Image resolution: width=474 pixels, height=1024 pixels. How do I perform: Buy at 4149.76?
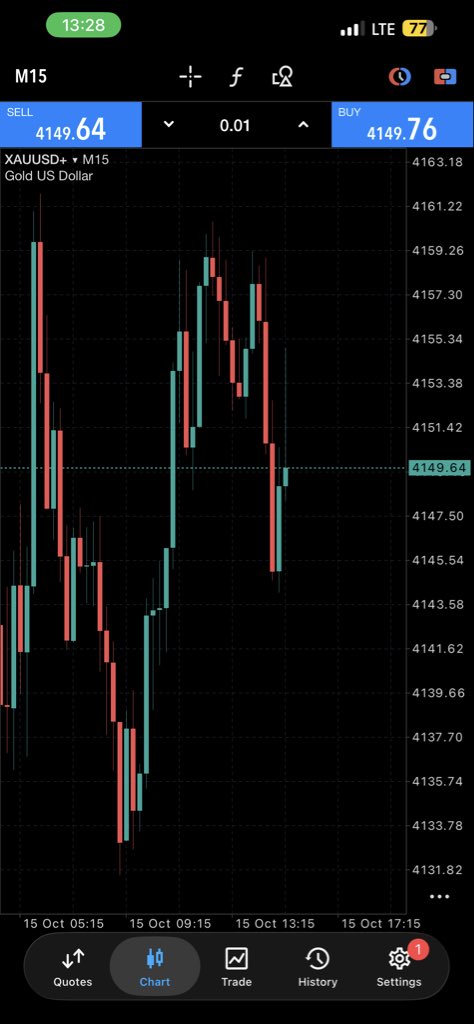point(403,125)
